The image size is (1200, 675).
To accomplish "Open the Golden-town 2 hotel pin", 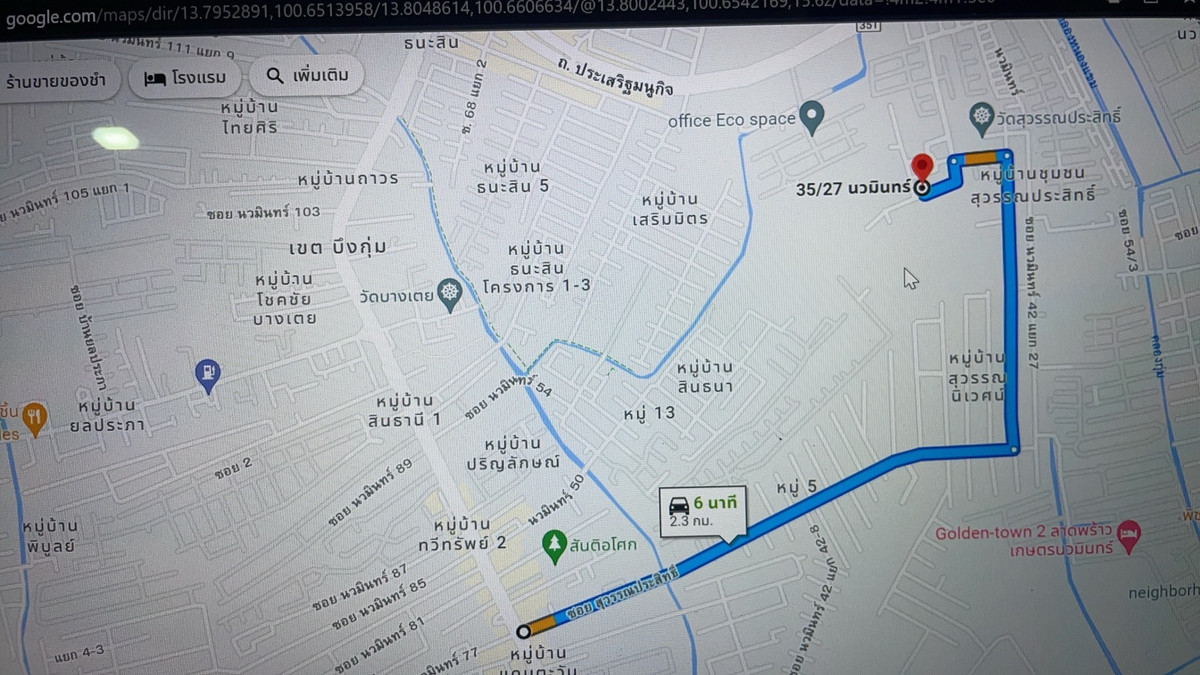I will [x=1128, y=533].
